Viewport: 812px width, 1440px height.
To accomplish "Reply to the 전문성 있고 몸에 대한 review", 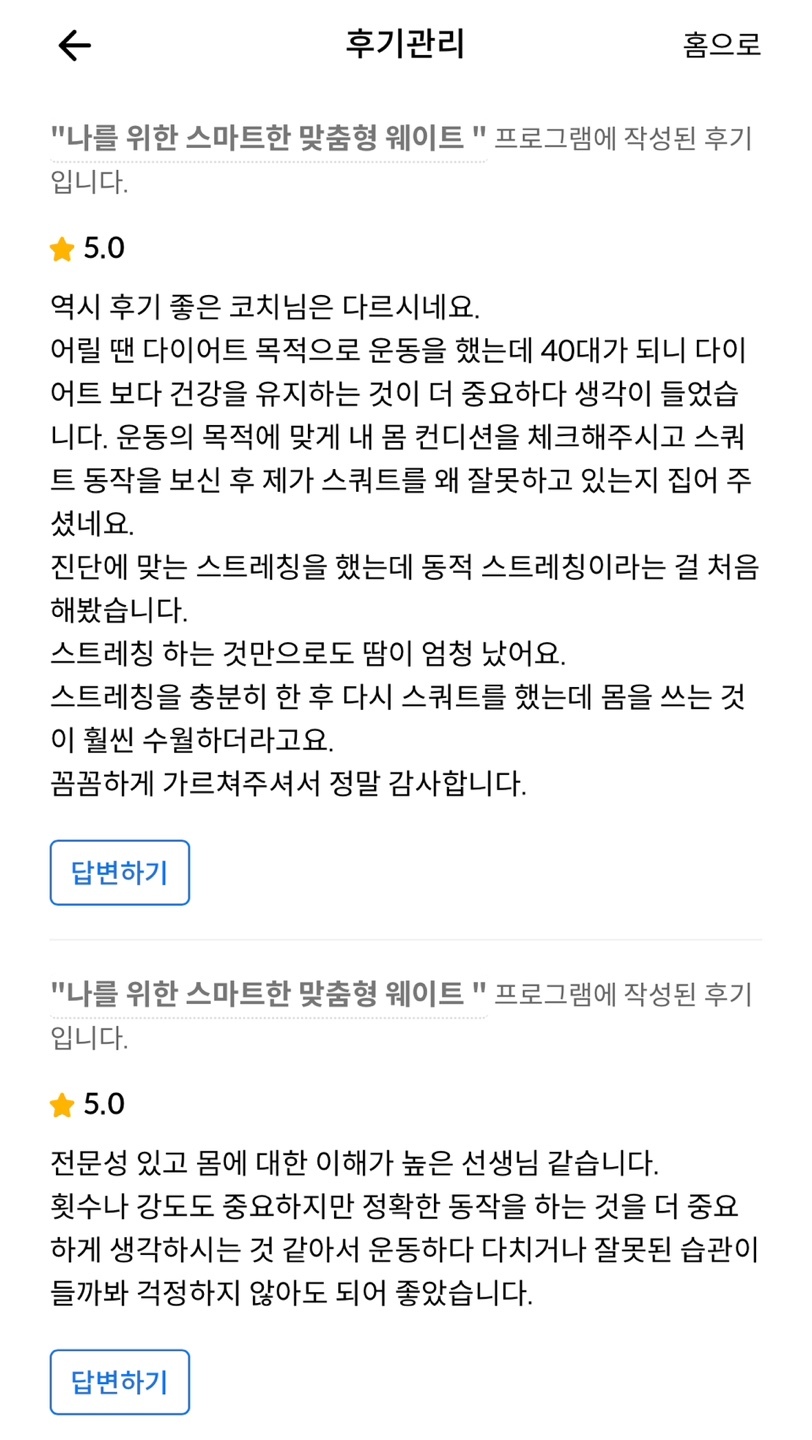I will (119, 1382).
